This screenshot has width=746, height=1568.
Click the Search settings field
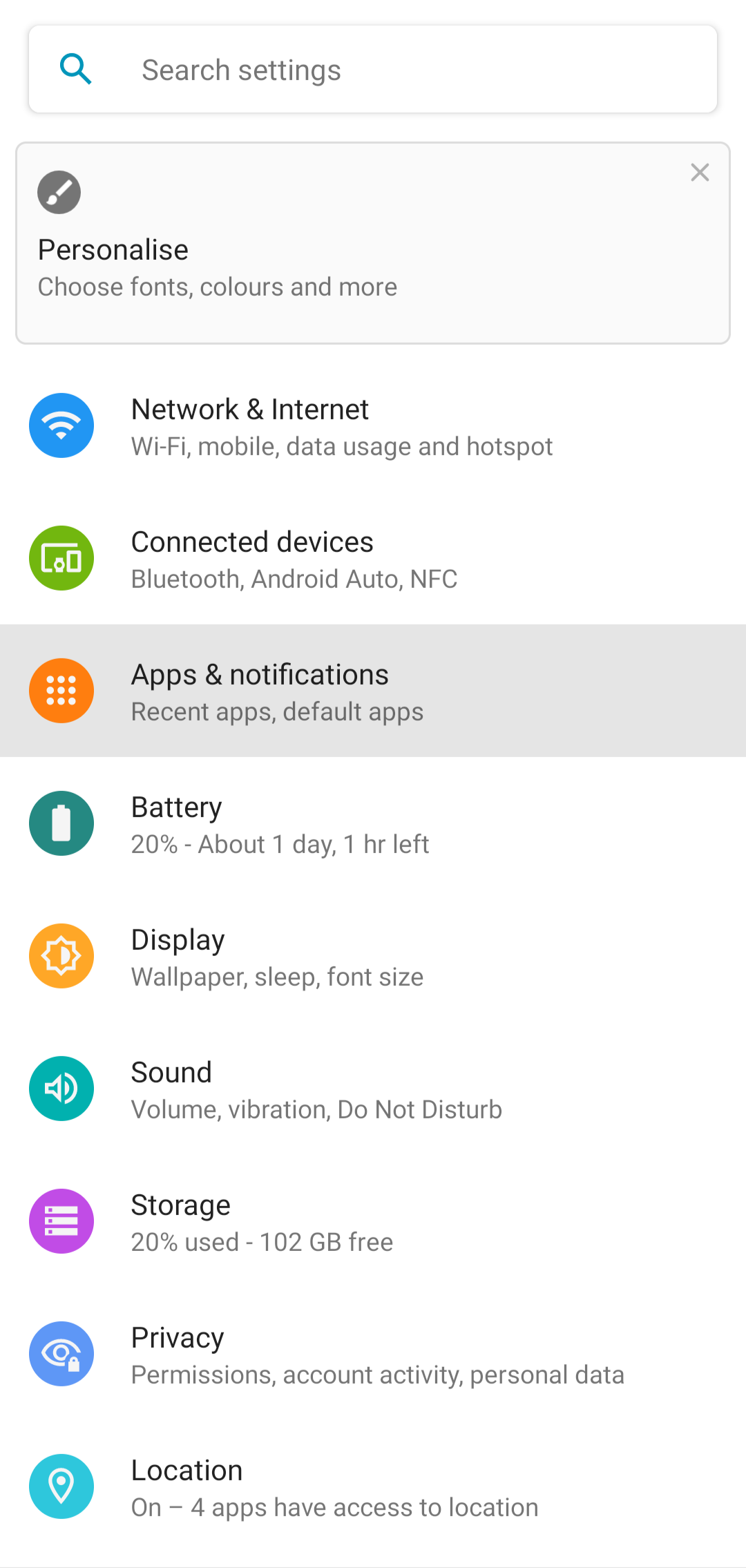pos(373,68)
